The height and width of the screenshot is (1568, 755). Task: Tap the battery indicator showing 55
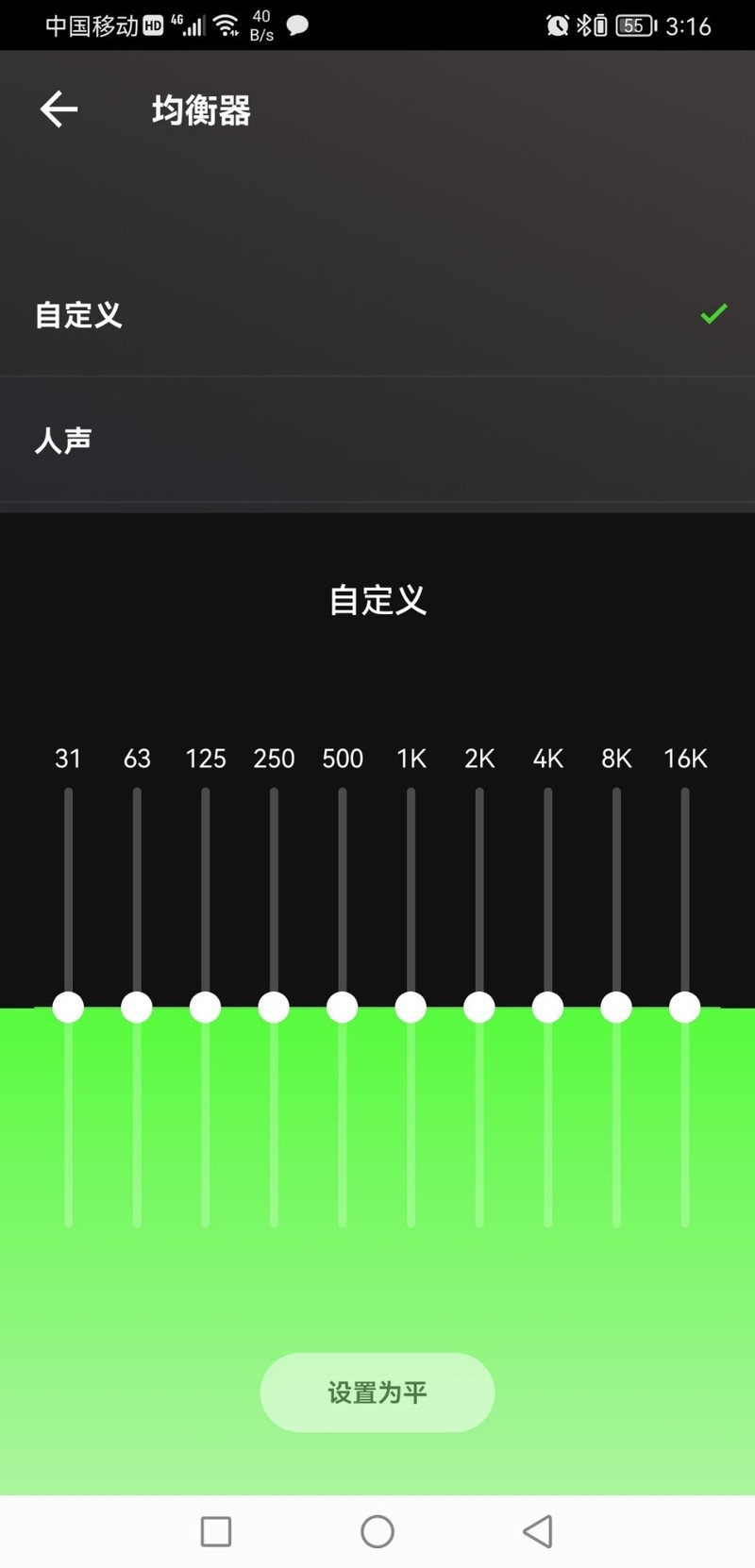(634, 25)
